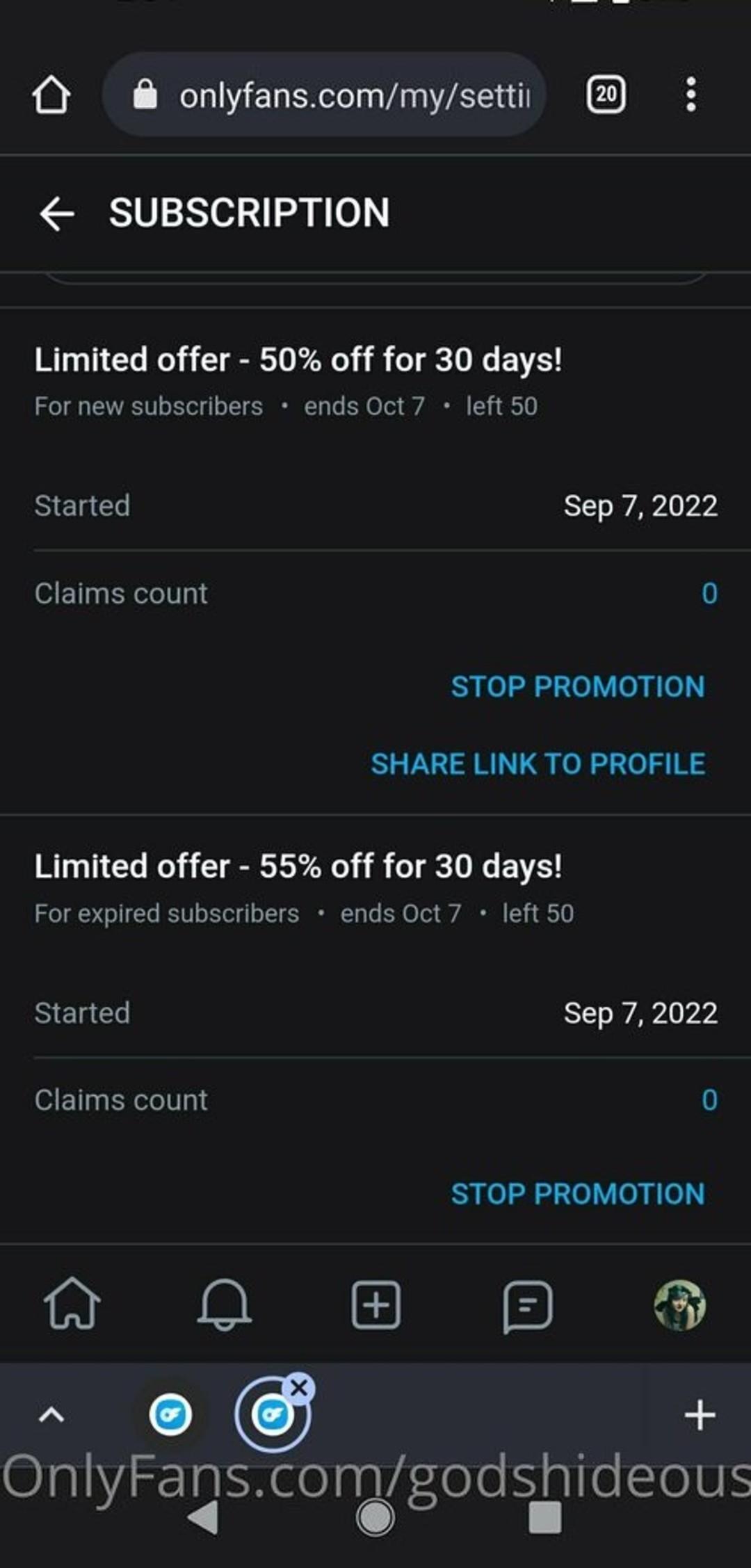
Task: Open the notifications bell
Action: coord(224,1304)
